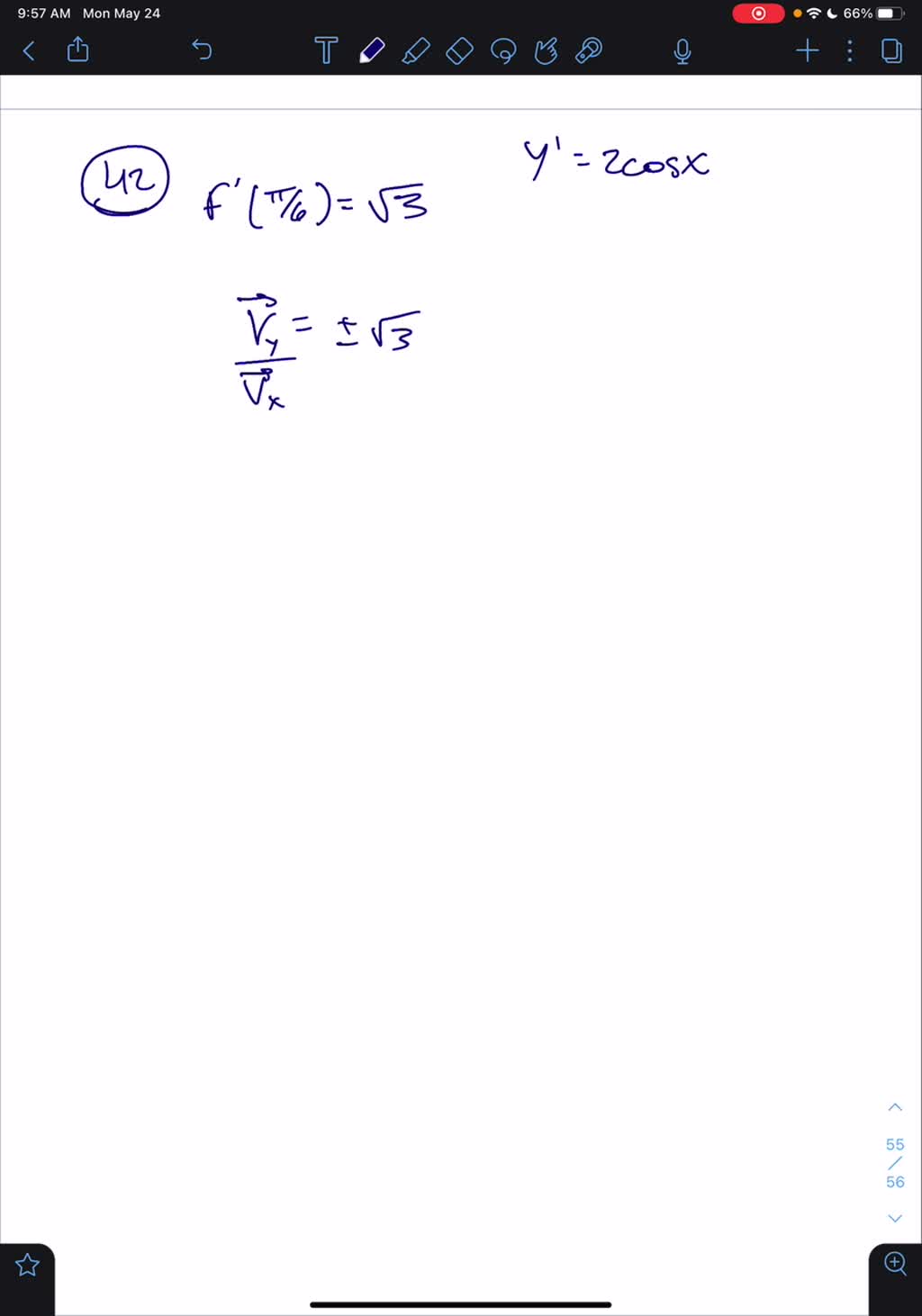922x1316 pixels.
Task: Tap the back chevron to return to library
Action: [28, 51]
